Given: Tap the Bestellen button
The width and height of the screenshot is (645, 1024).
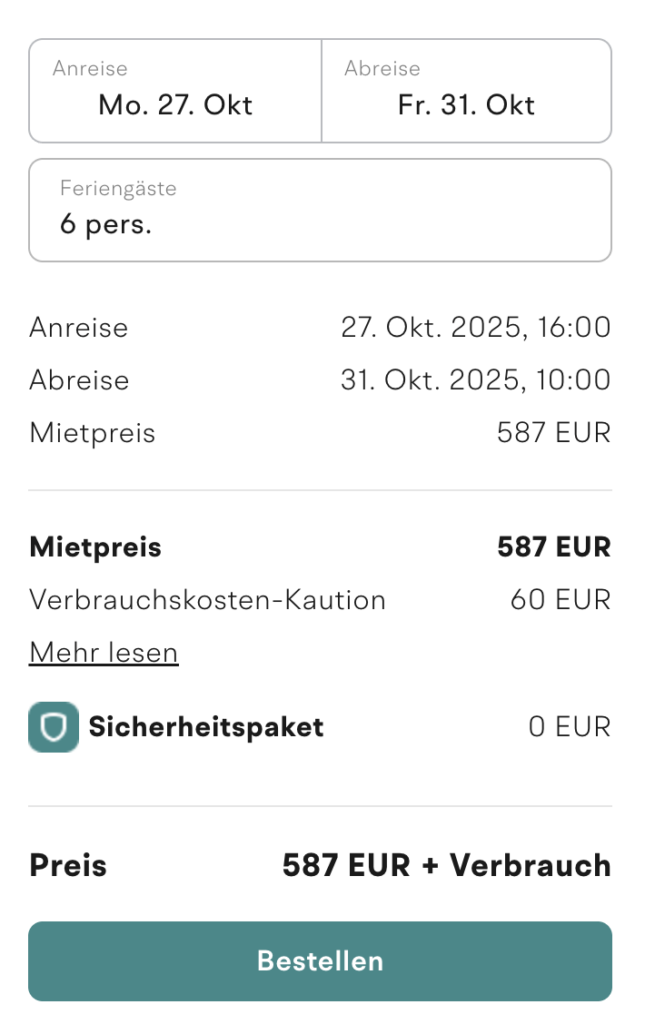Looking at the screenshot, I should pos(319,961).
